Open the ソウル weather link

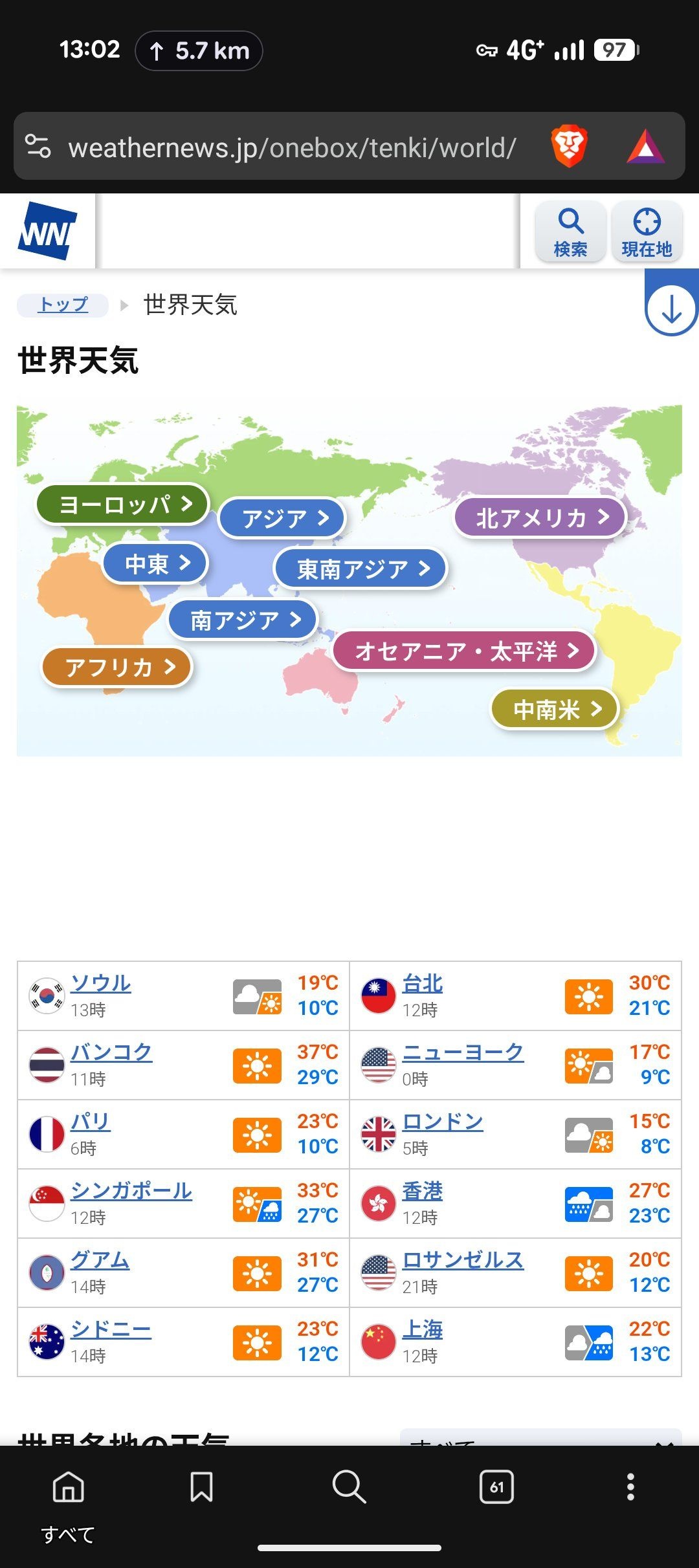[101, 983]
